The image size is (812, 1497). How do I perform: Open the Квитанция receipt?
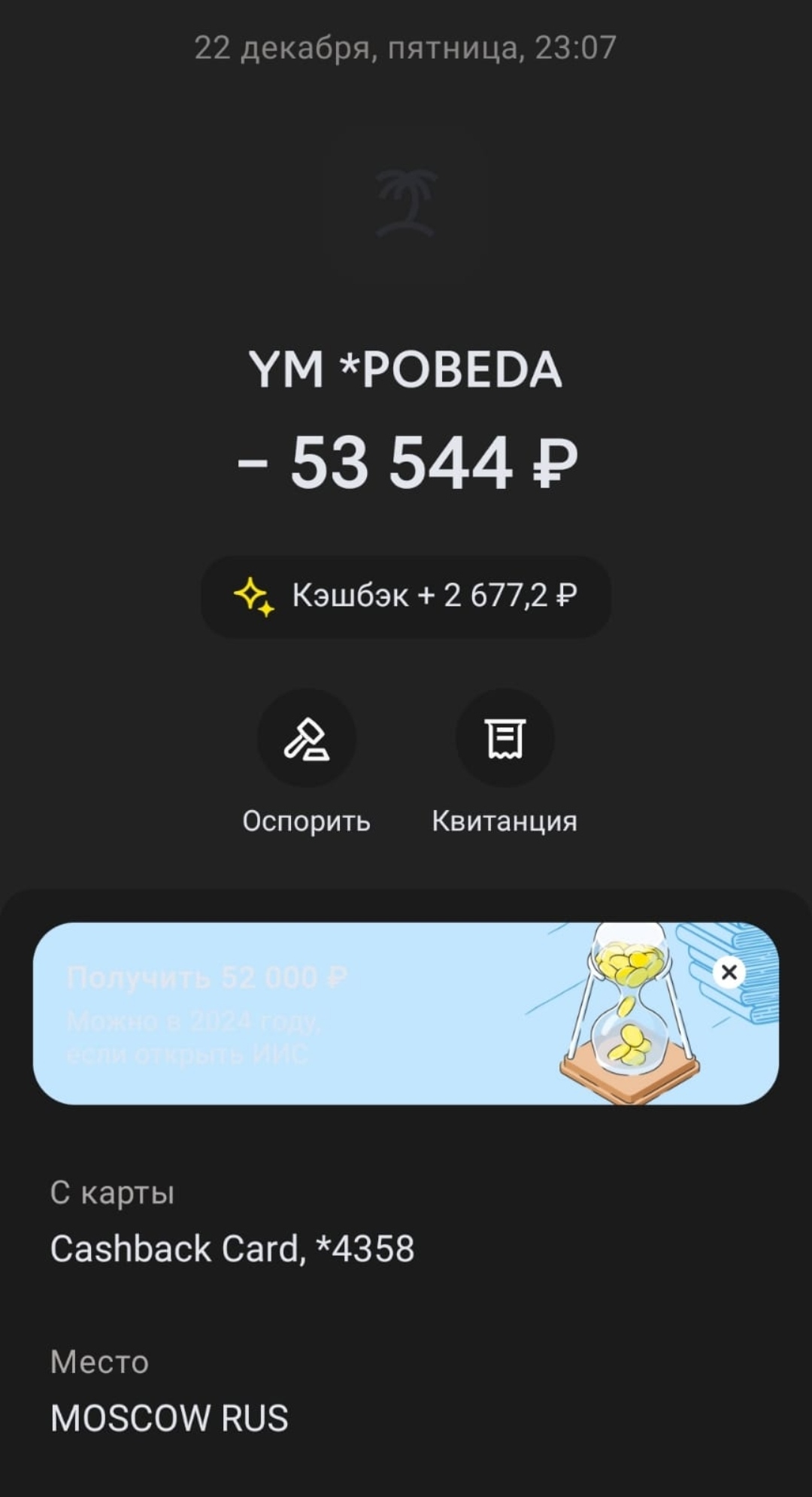point(504,739)
